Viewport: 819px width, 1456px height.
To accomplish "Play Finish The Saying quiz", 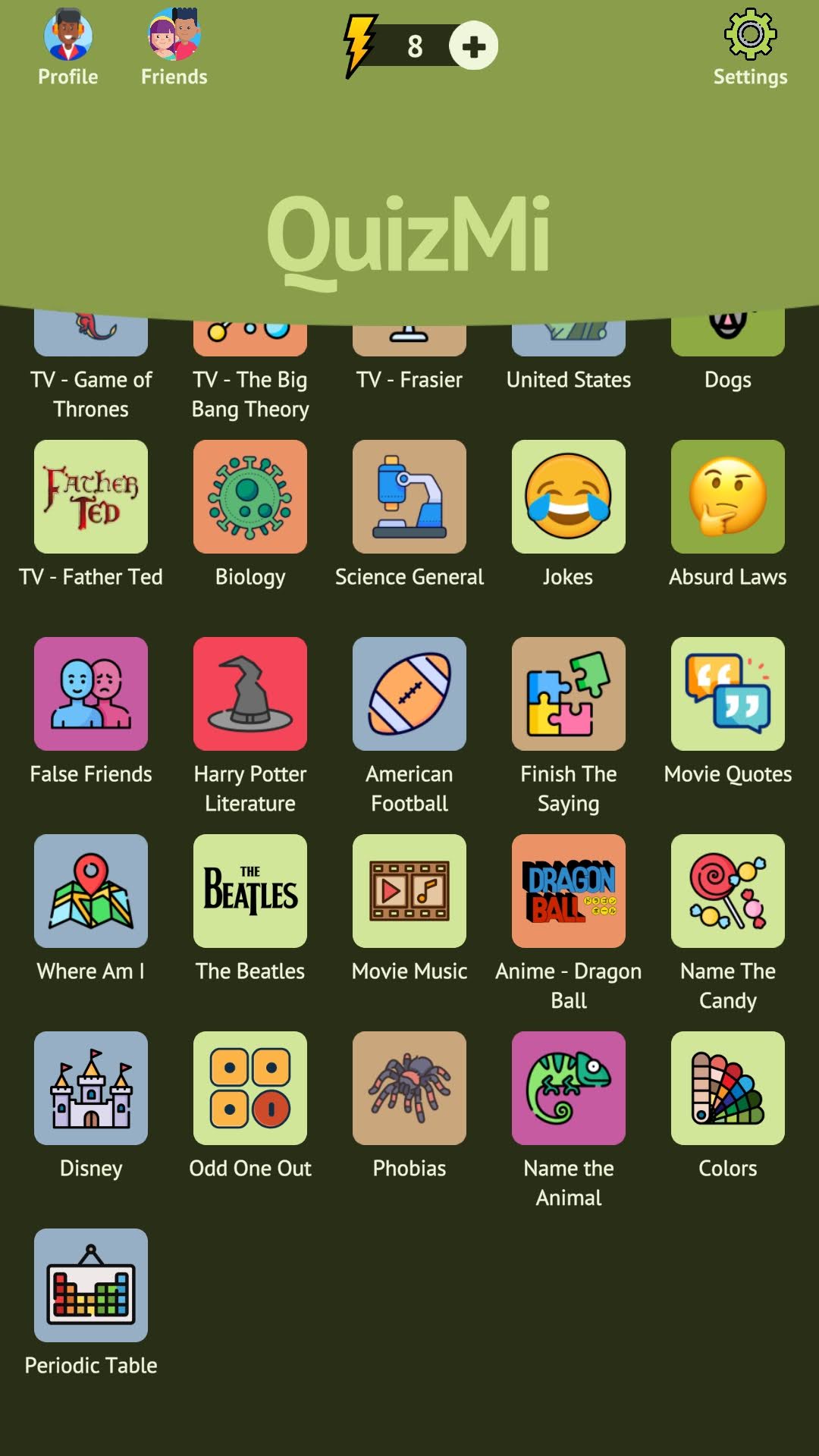I will coord(569,694).
